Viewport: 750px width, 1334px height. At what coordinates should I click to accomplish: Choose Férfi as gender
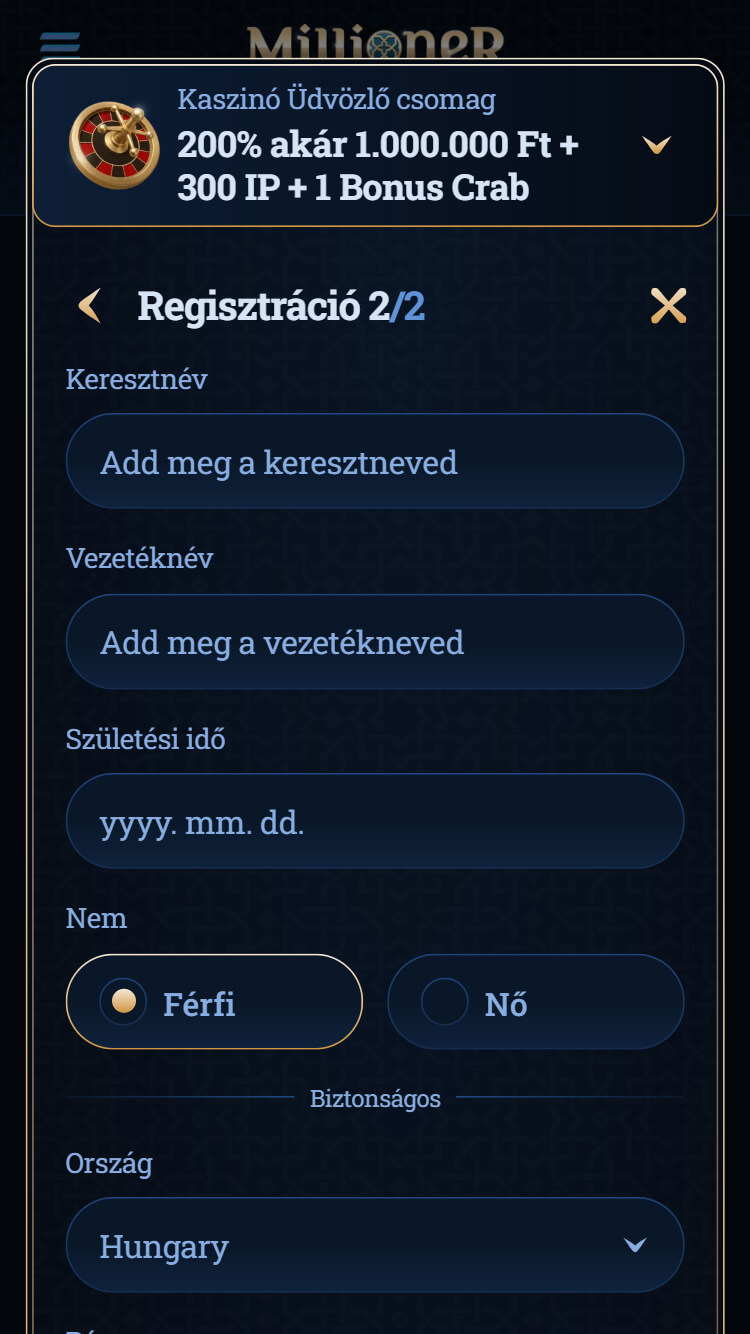(x=214, y=1002)
